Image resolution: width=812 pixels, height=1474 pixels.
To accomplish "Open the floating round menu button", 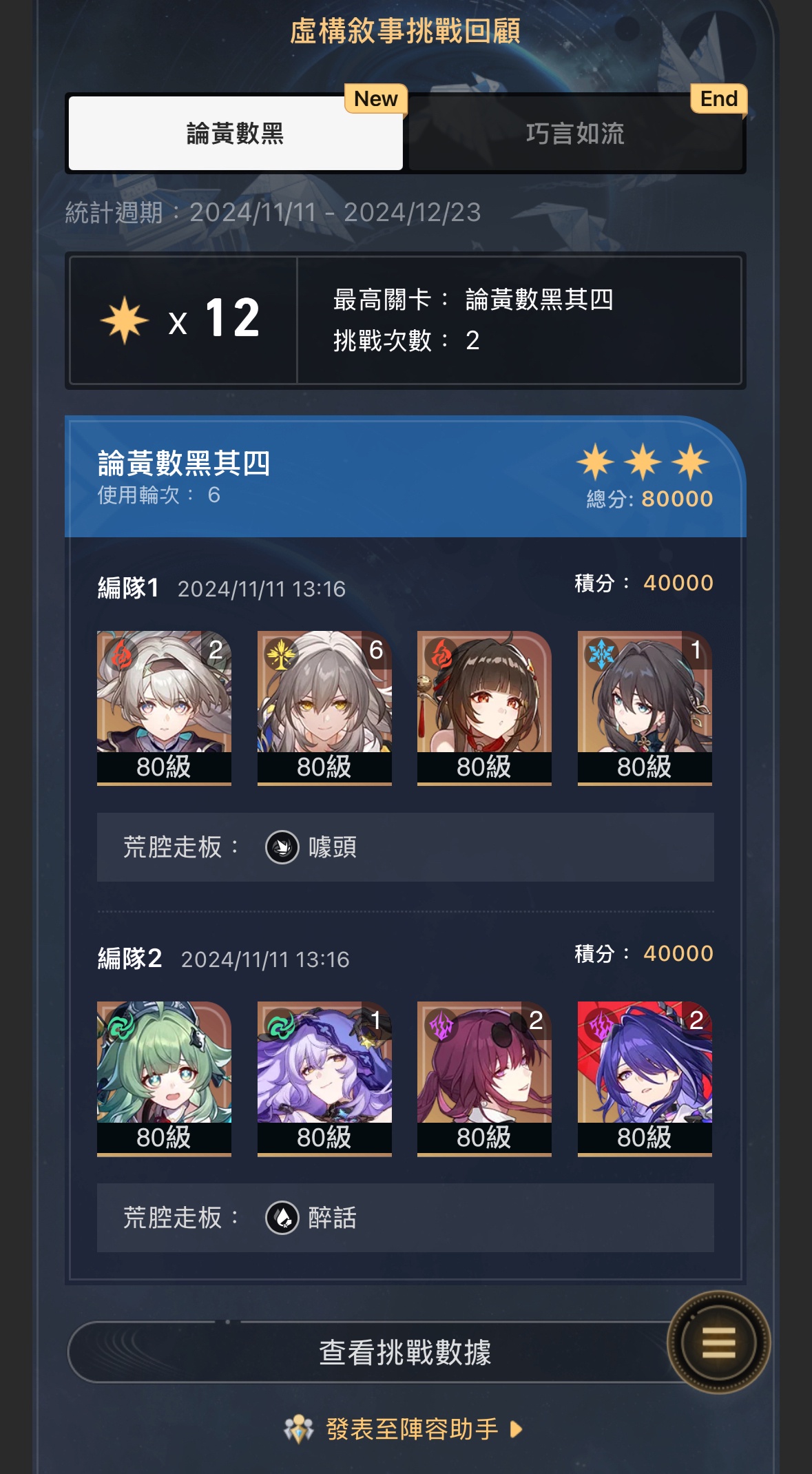I will click(718, 1342).
